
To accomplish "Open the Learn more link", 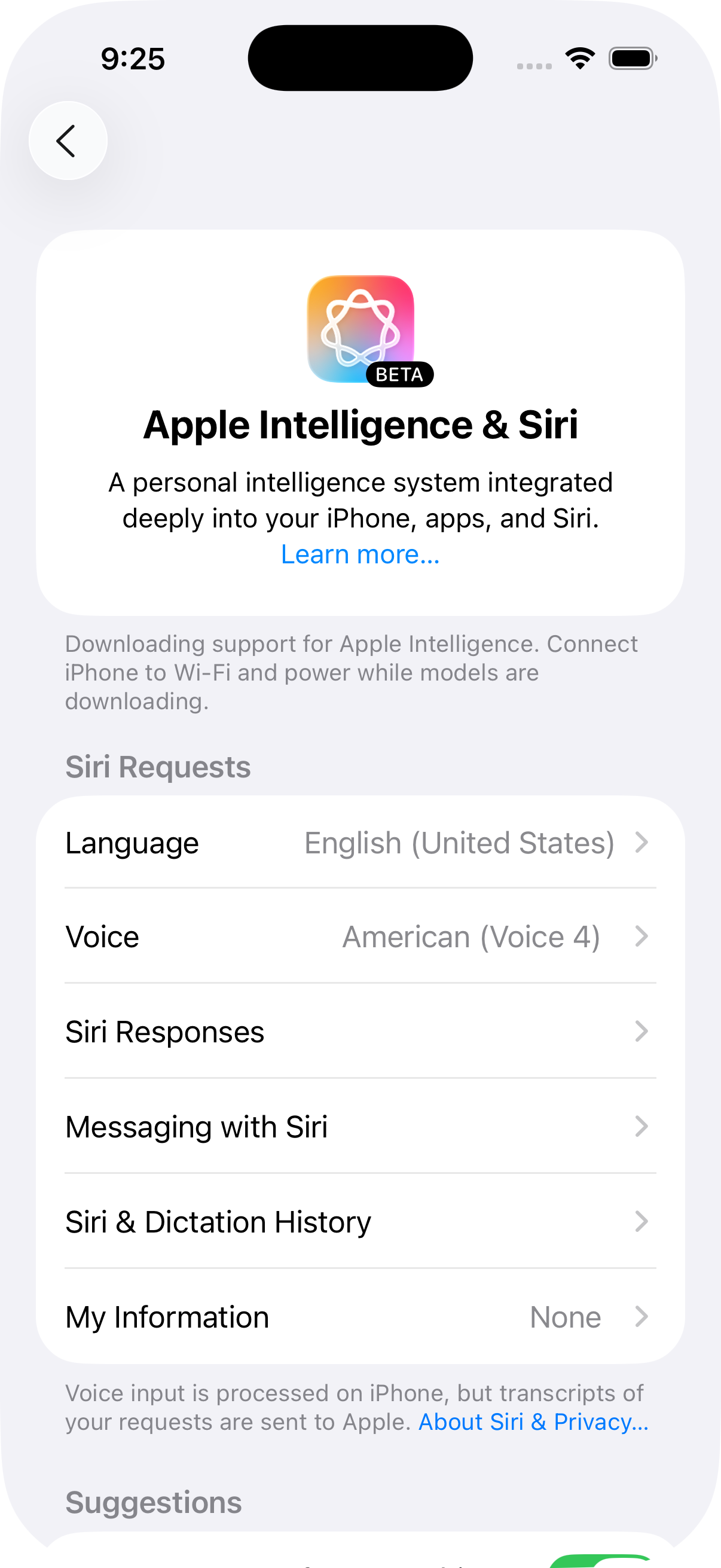I will [x=360, y=554].
